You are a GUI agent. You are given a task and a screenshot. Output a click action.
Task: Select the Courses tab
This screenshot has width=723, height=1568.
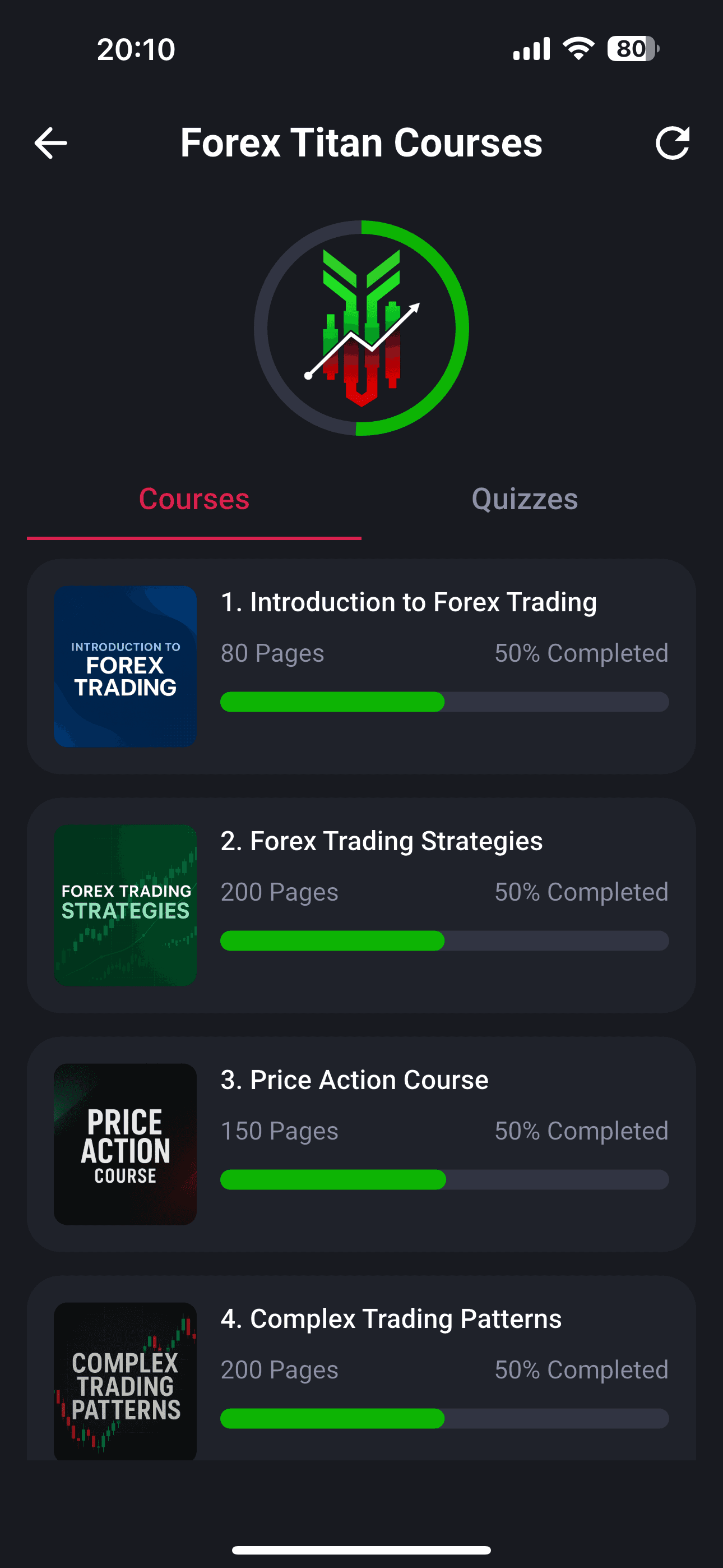coord(194,499)
